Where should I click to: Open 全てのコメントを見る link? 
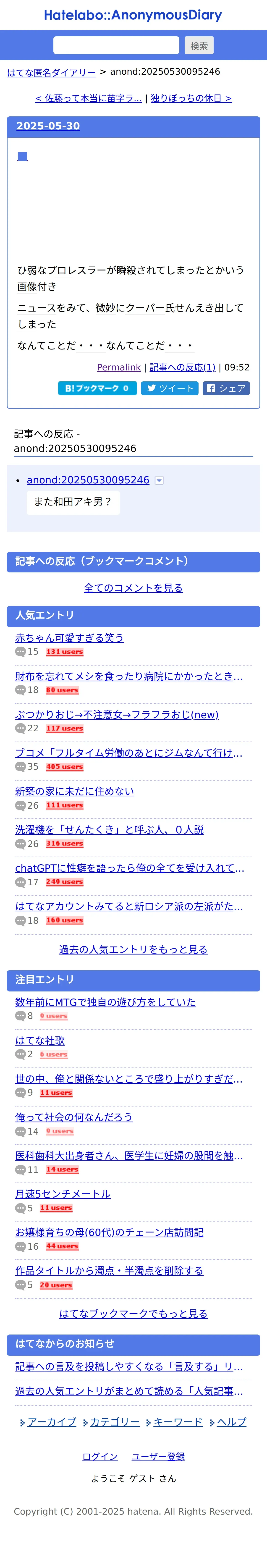point(133,588)
